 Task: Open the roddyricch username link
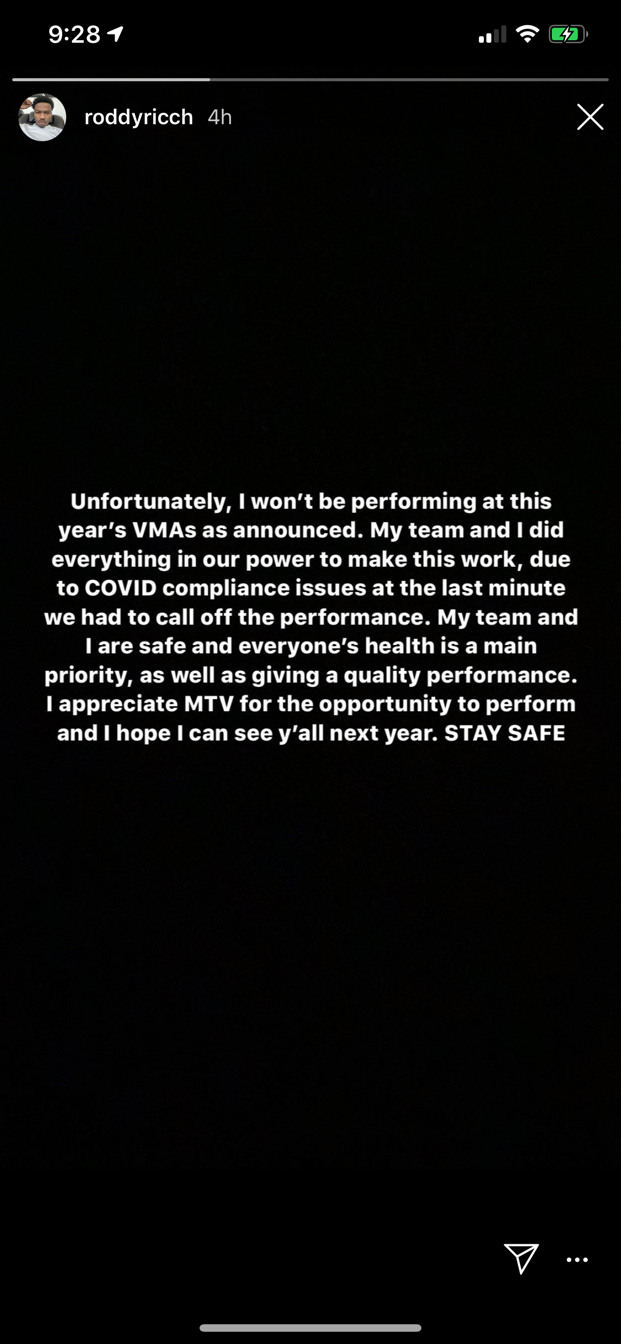click(139, 117)
